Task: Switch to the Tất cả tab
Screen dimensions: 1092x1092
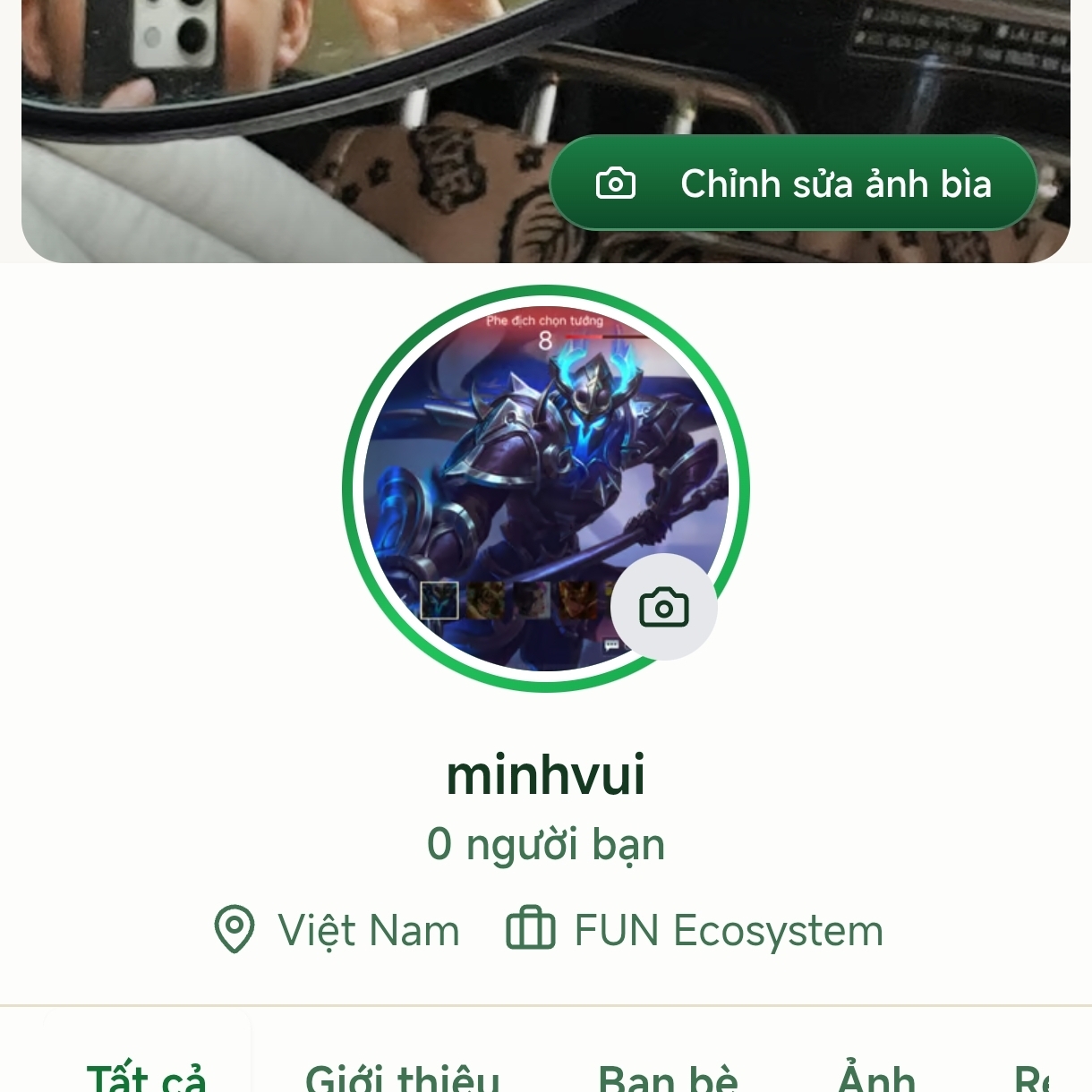Action: point(147,1074)
